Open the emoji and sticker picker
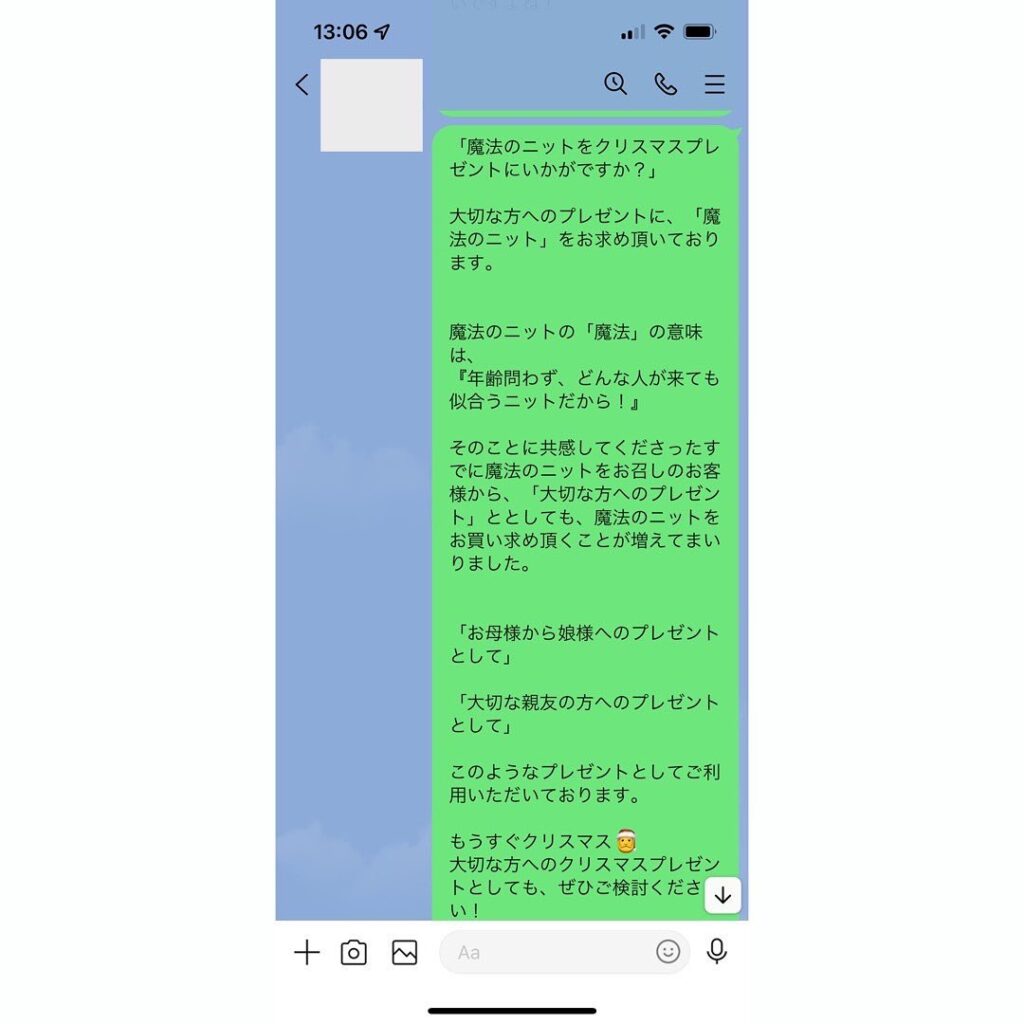Image resolution: width=1024 pixels, height=1024 pixels. point(668,952)
